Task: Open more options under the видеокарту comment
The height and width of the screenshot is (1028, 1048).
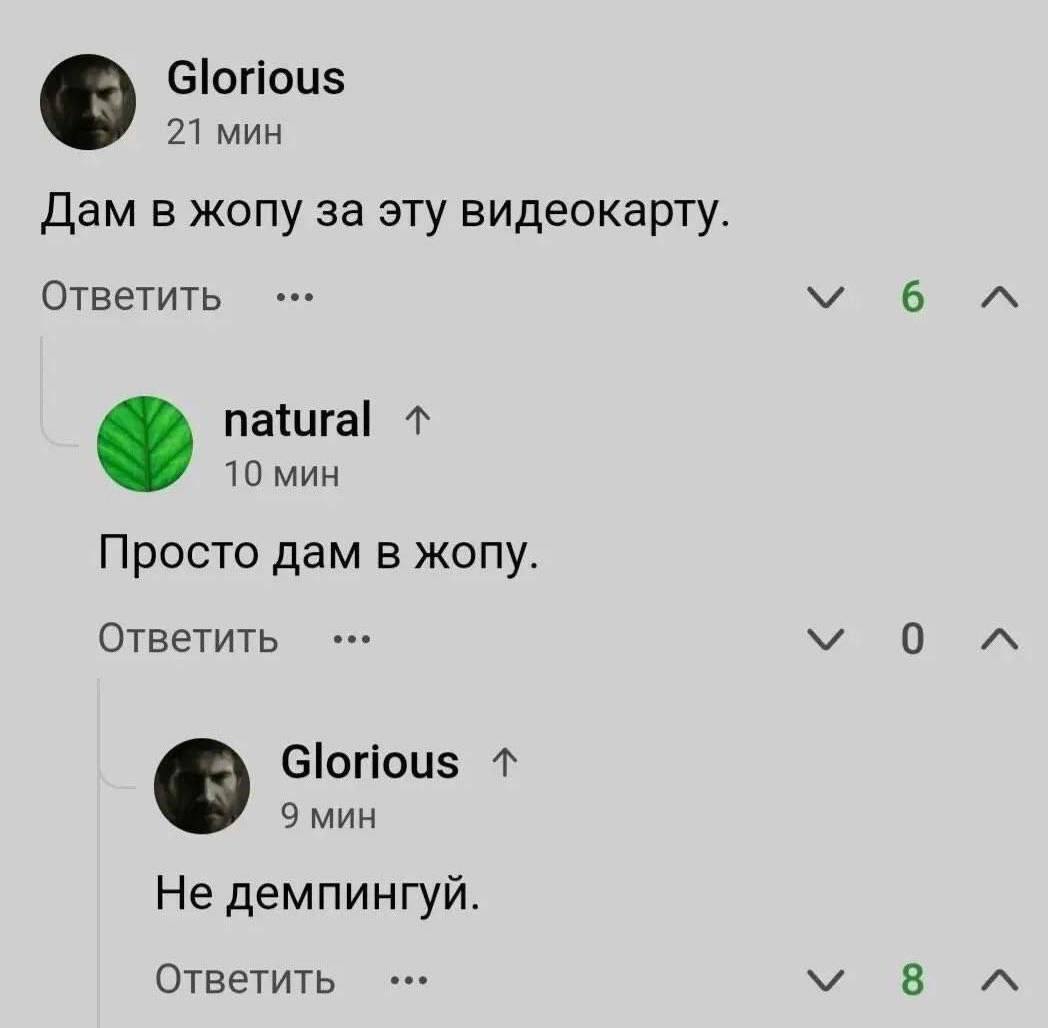Action: [296, 297]
